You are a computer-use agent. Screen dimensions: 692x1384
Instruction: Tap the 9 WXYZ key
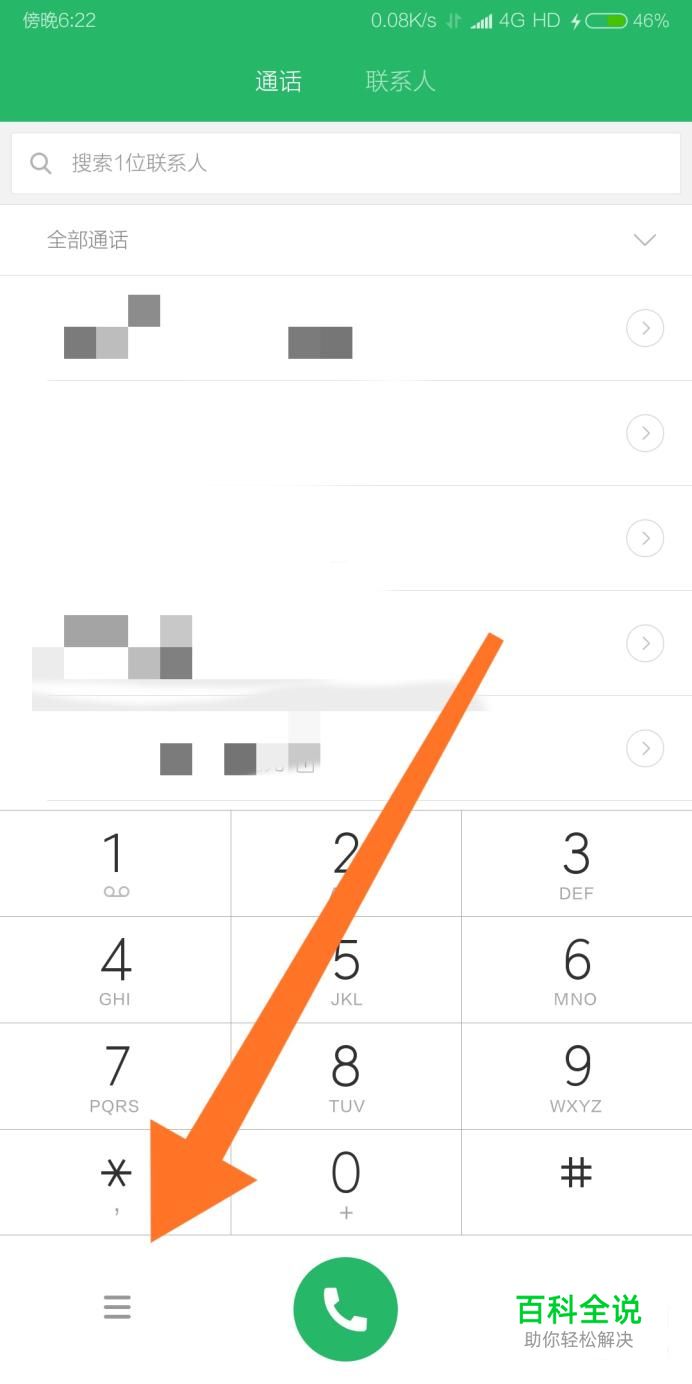click(x=576, y=1076)
